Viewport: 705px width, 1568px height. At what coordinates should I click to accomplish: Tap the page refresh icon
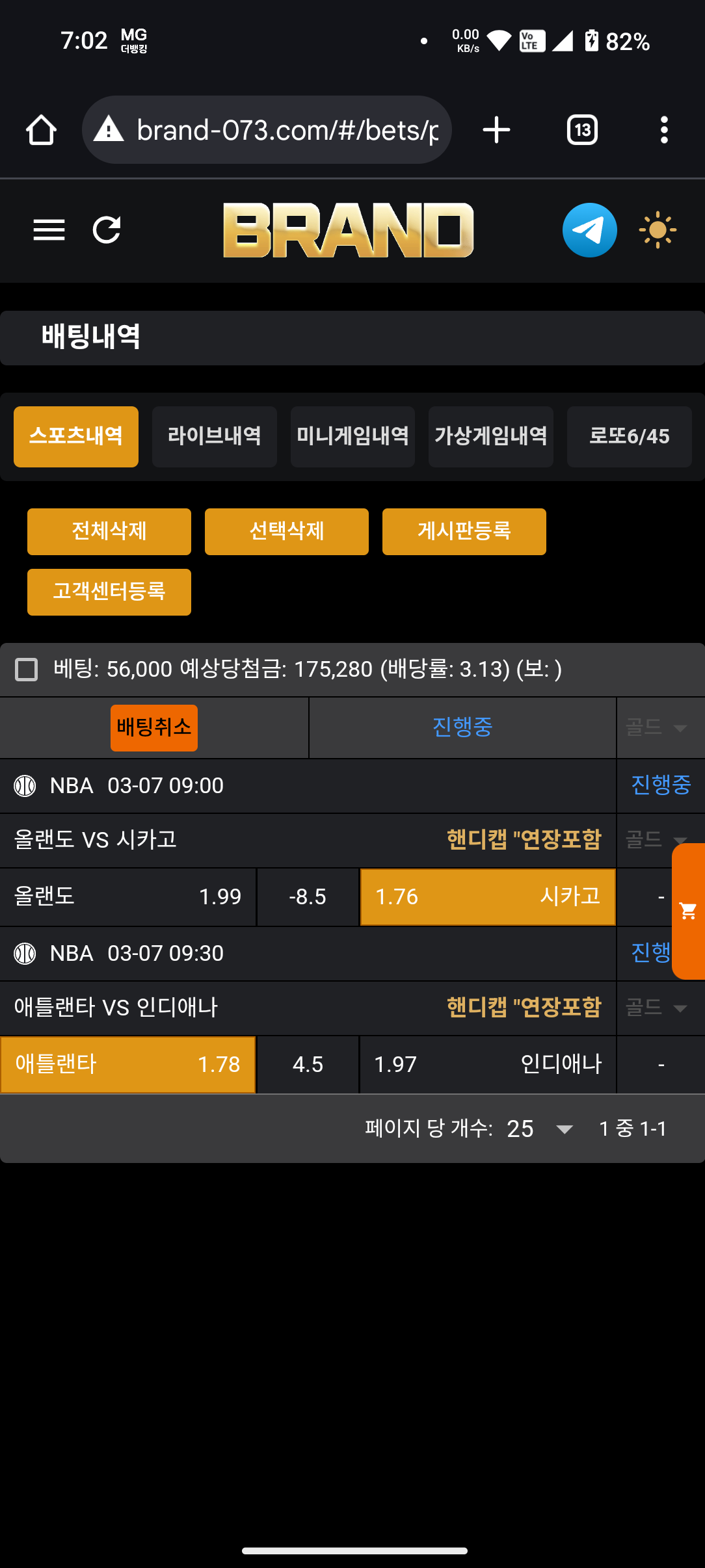107,229
